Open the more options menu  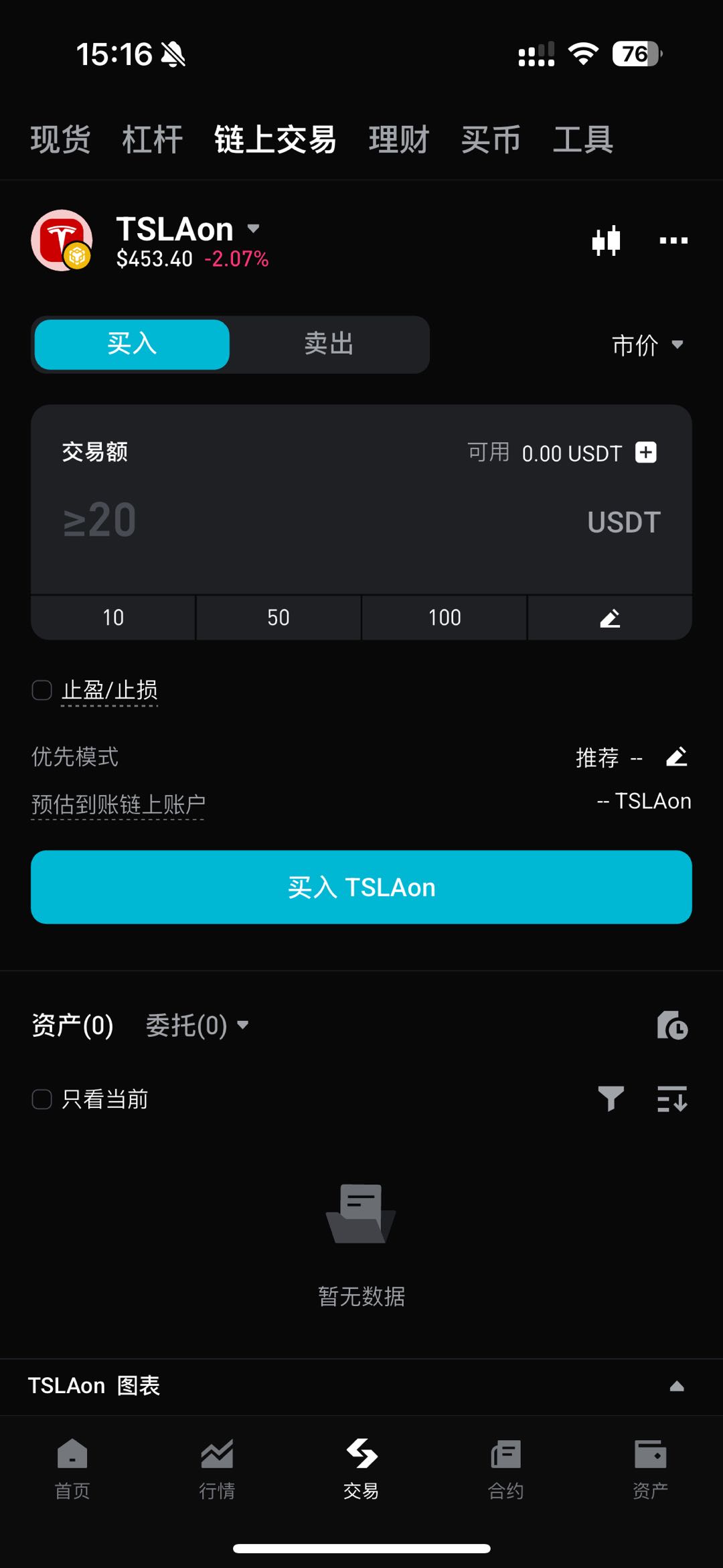coord(673,240)
